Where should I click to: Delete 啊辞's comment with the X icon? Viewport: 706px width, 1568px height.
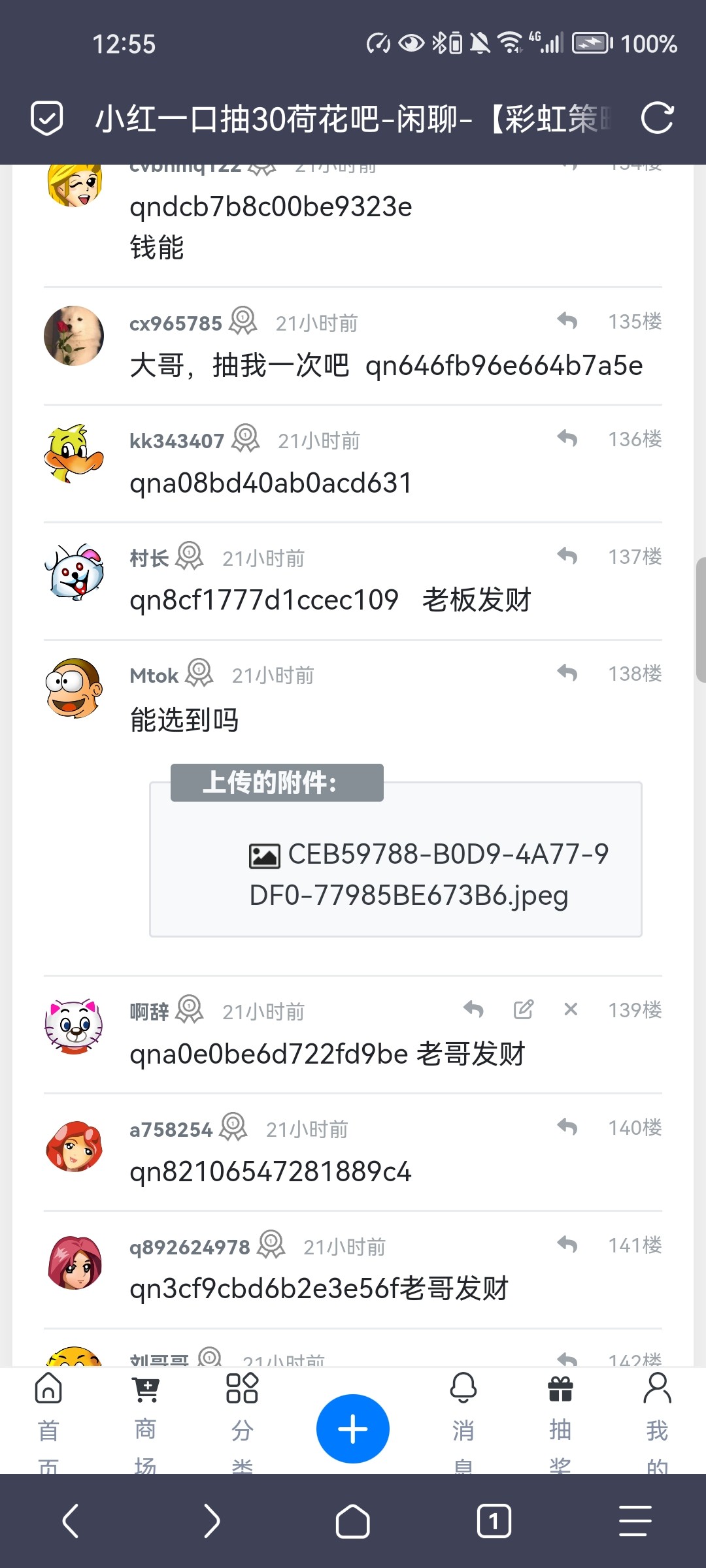coord(571,1009)
